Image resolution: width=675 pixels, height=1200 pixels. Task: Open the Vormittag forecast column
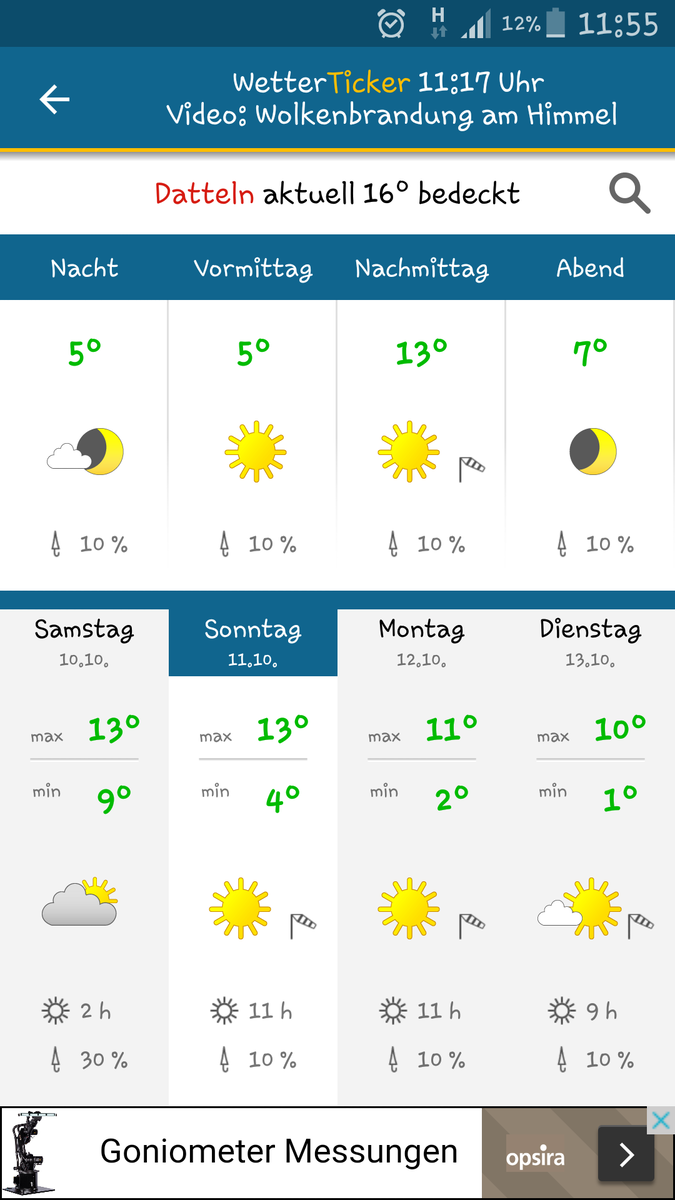click(253, 268)
